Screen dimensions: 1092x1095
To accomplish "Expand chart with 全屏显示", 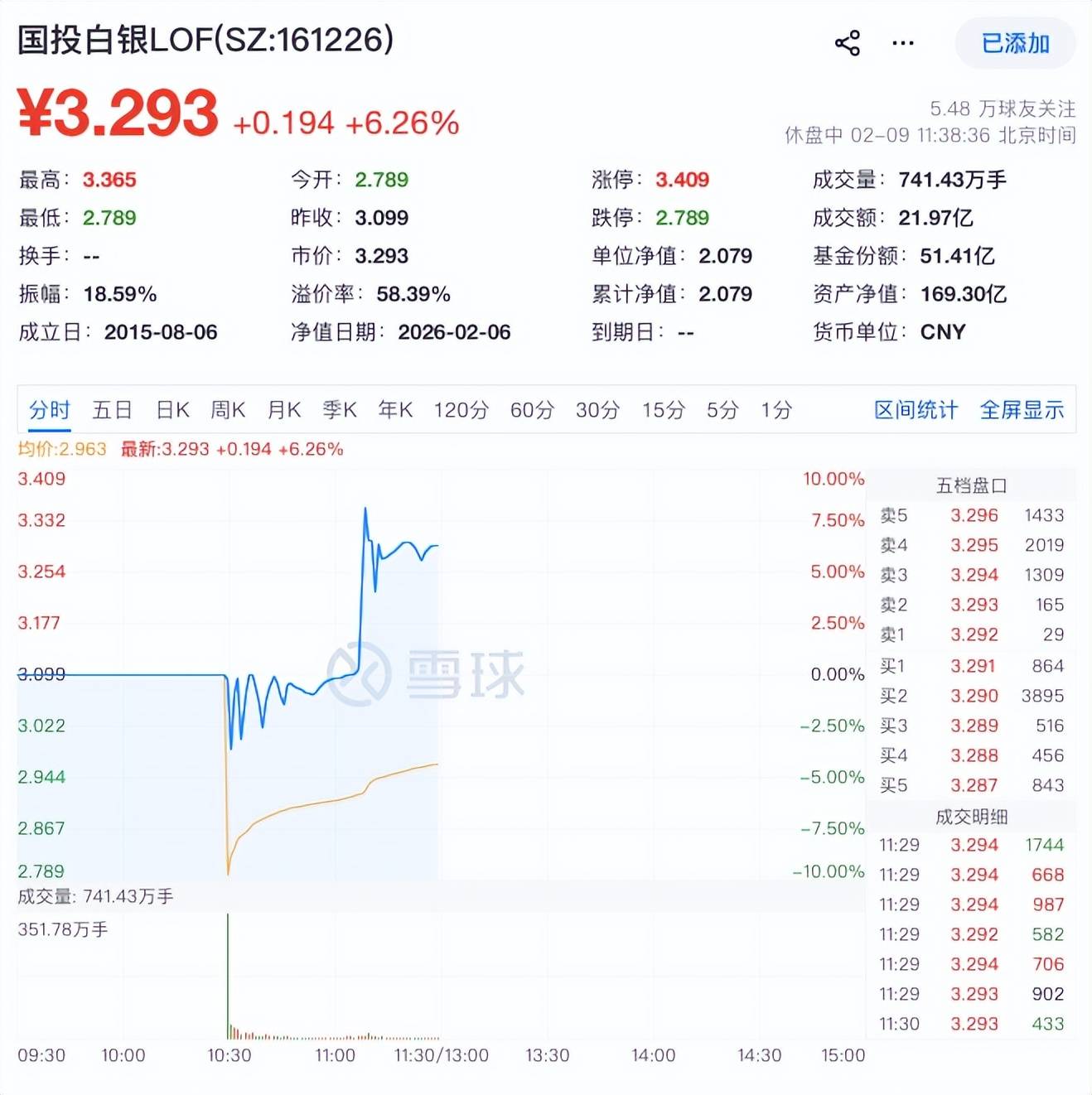I will click(x=1022, y=410).
